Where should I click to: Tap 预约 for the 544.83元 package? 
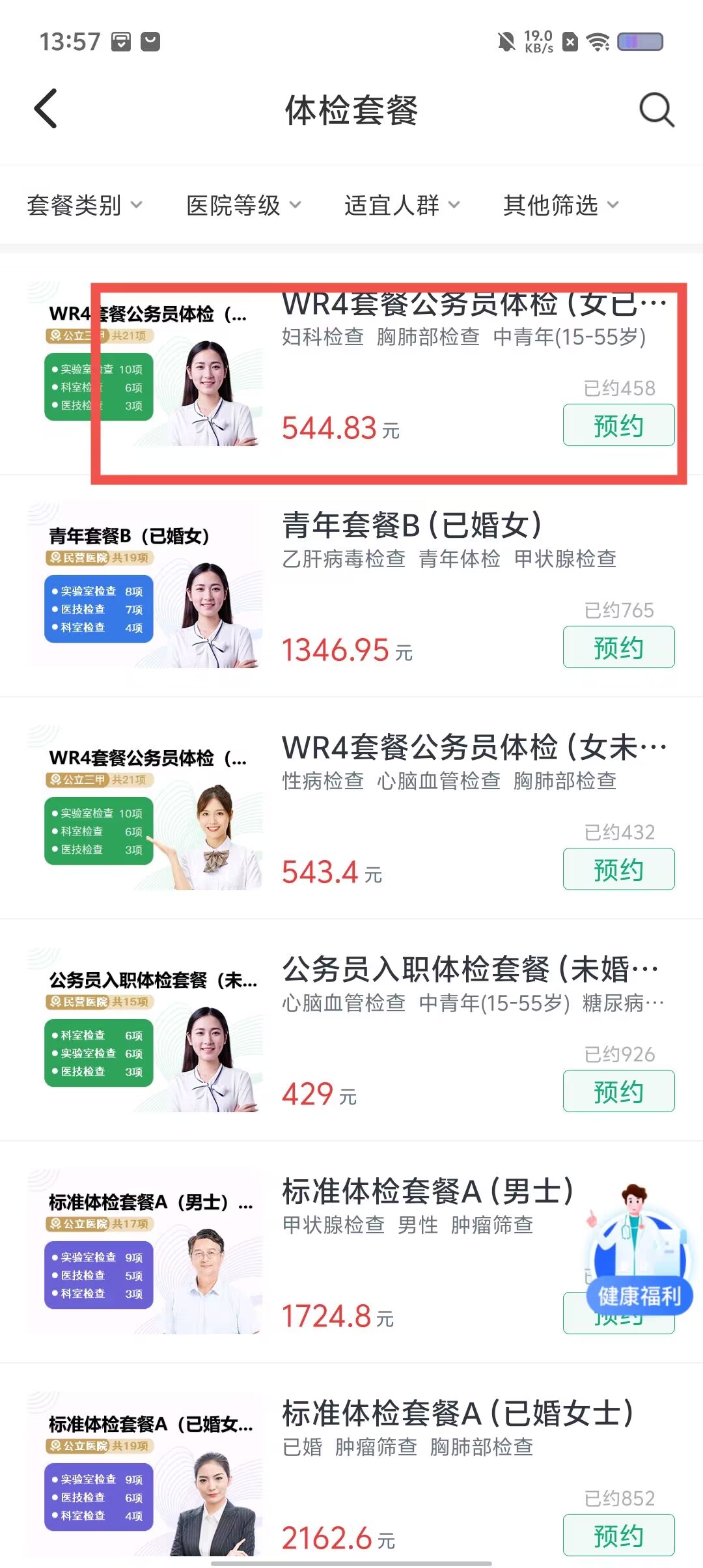[618, 425]
